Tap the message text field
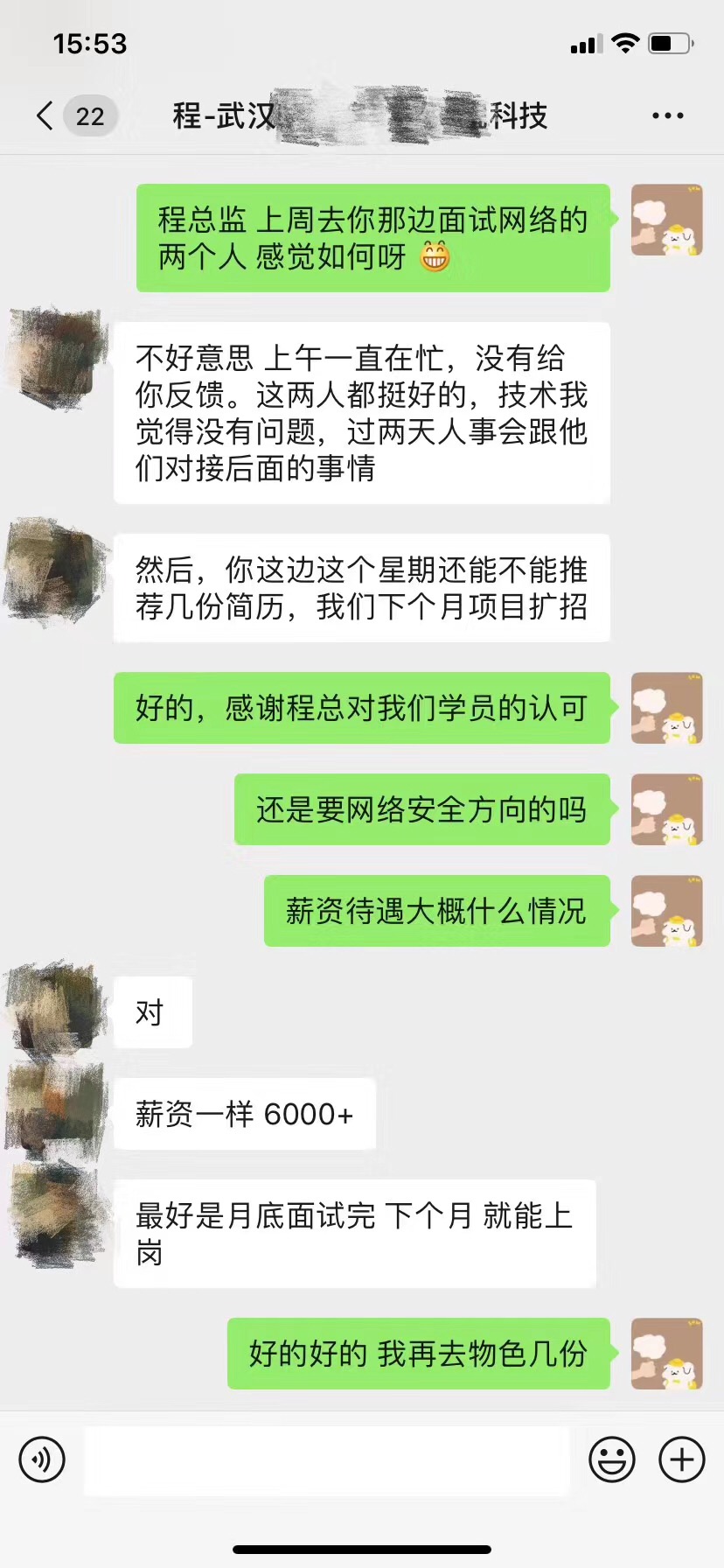 point(326,1459)
